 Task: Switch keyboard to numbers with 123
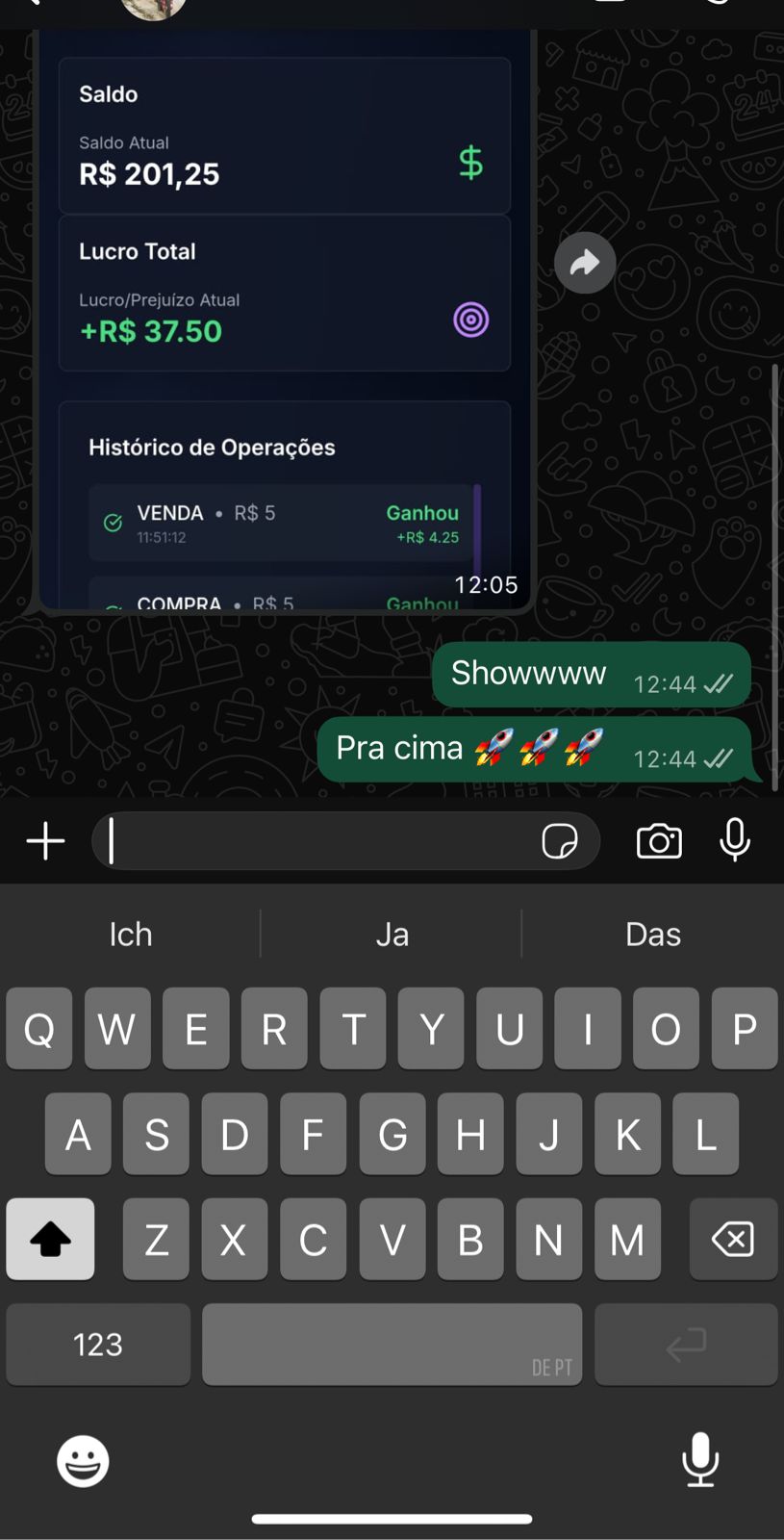(x=98, y=1344)
